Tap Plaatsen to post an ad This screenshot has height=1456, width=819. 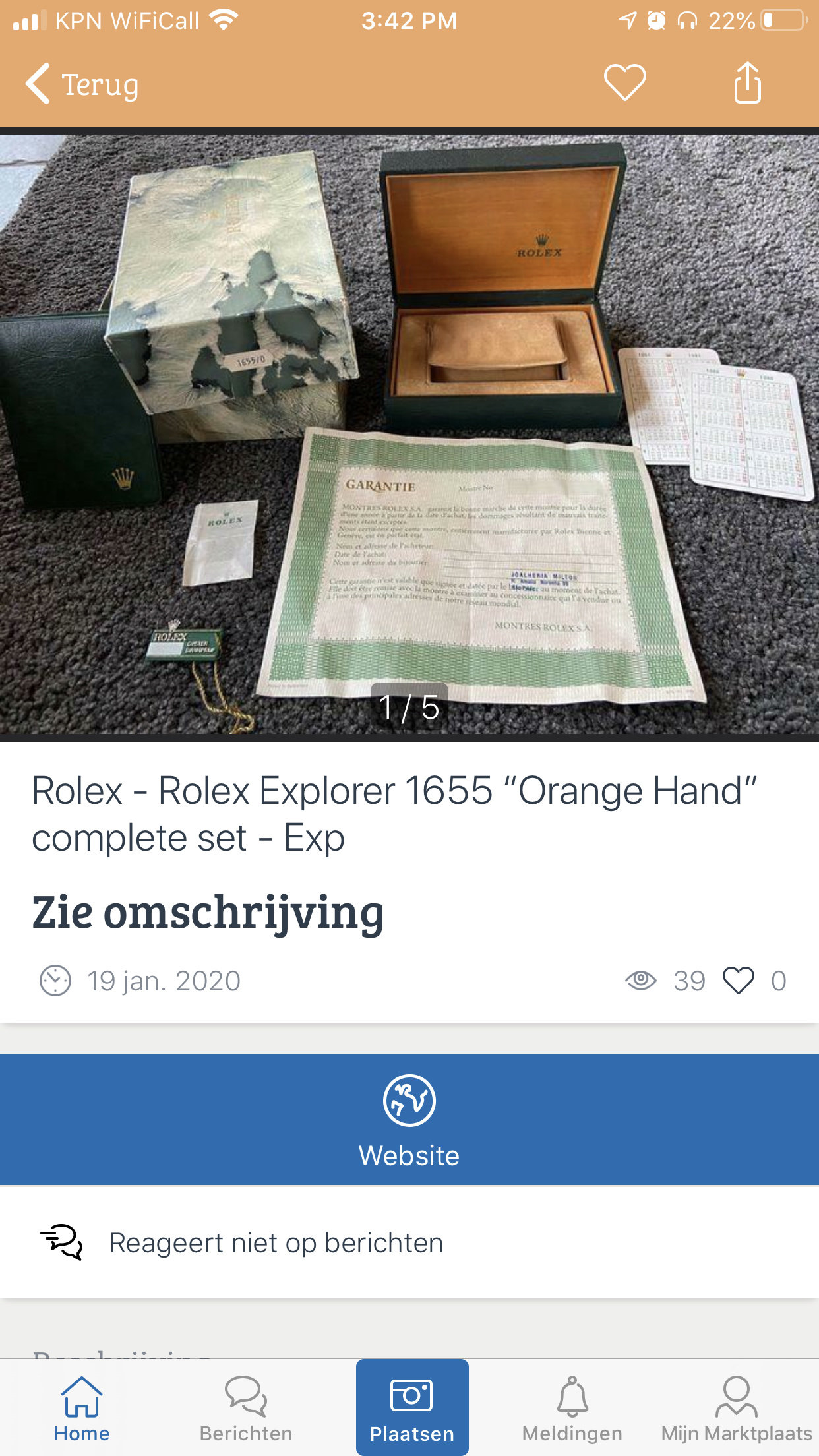tap(412, 1407)
